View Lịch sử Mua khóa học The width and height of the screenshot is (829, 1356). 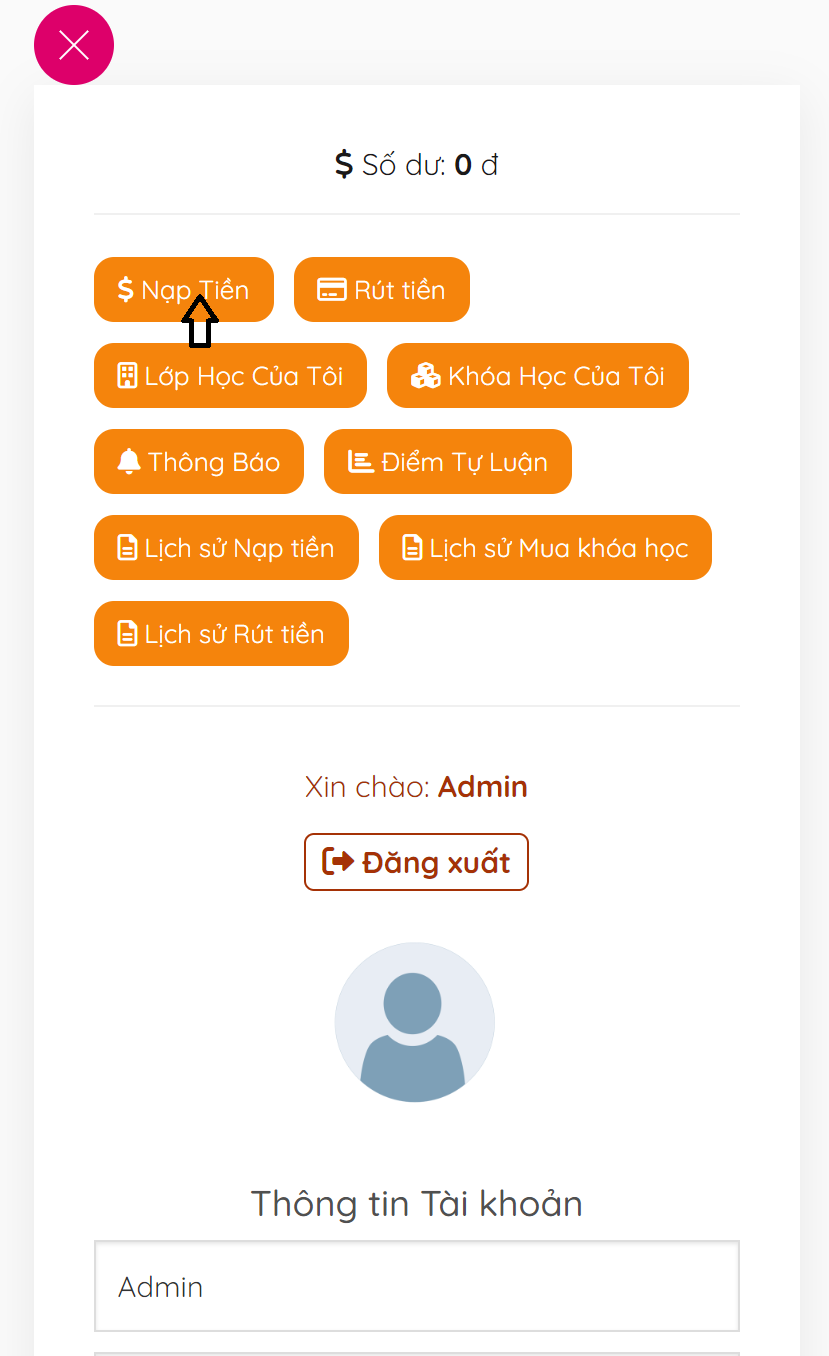[545, 548]
